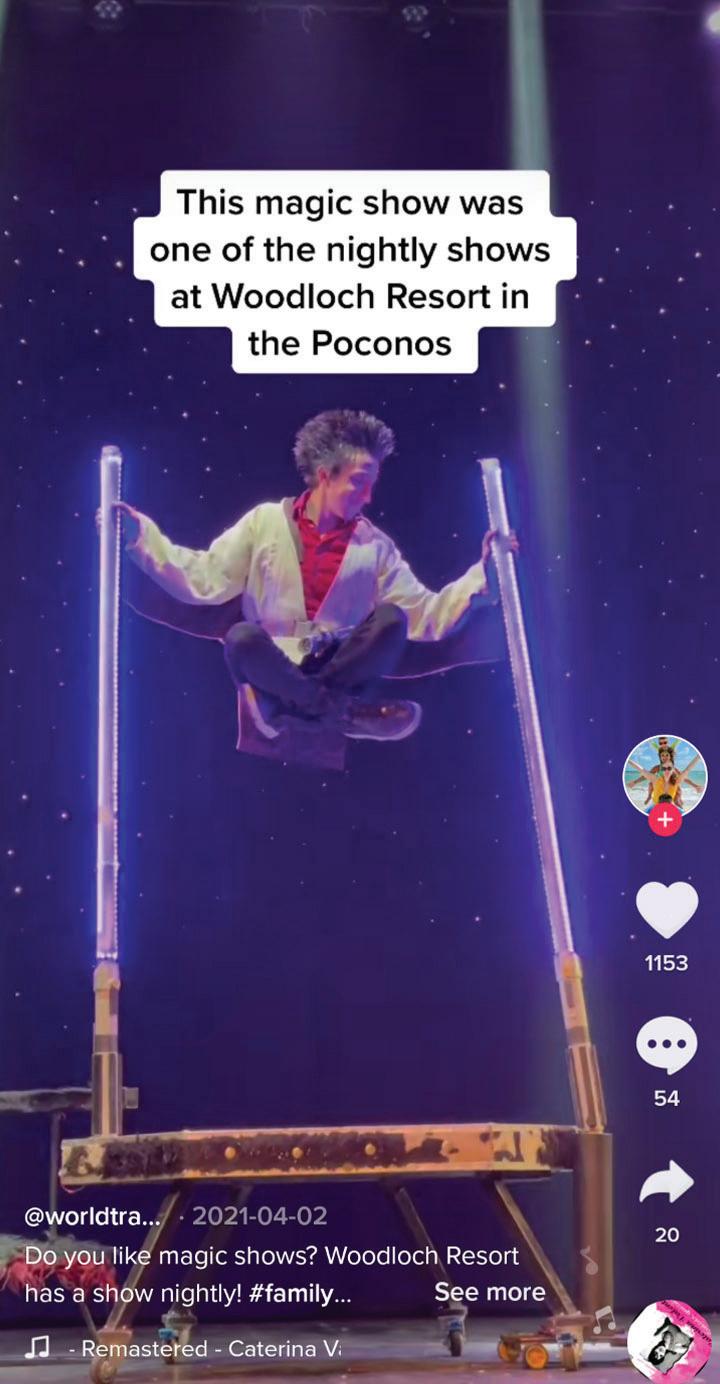Screen dimensions: 720x1384
Task: Open the comments on this video
Action: point(667,1046)
